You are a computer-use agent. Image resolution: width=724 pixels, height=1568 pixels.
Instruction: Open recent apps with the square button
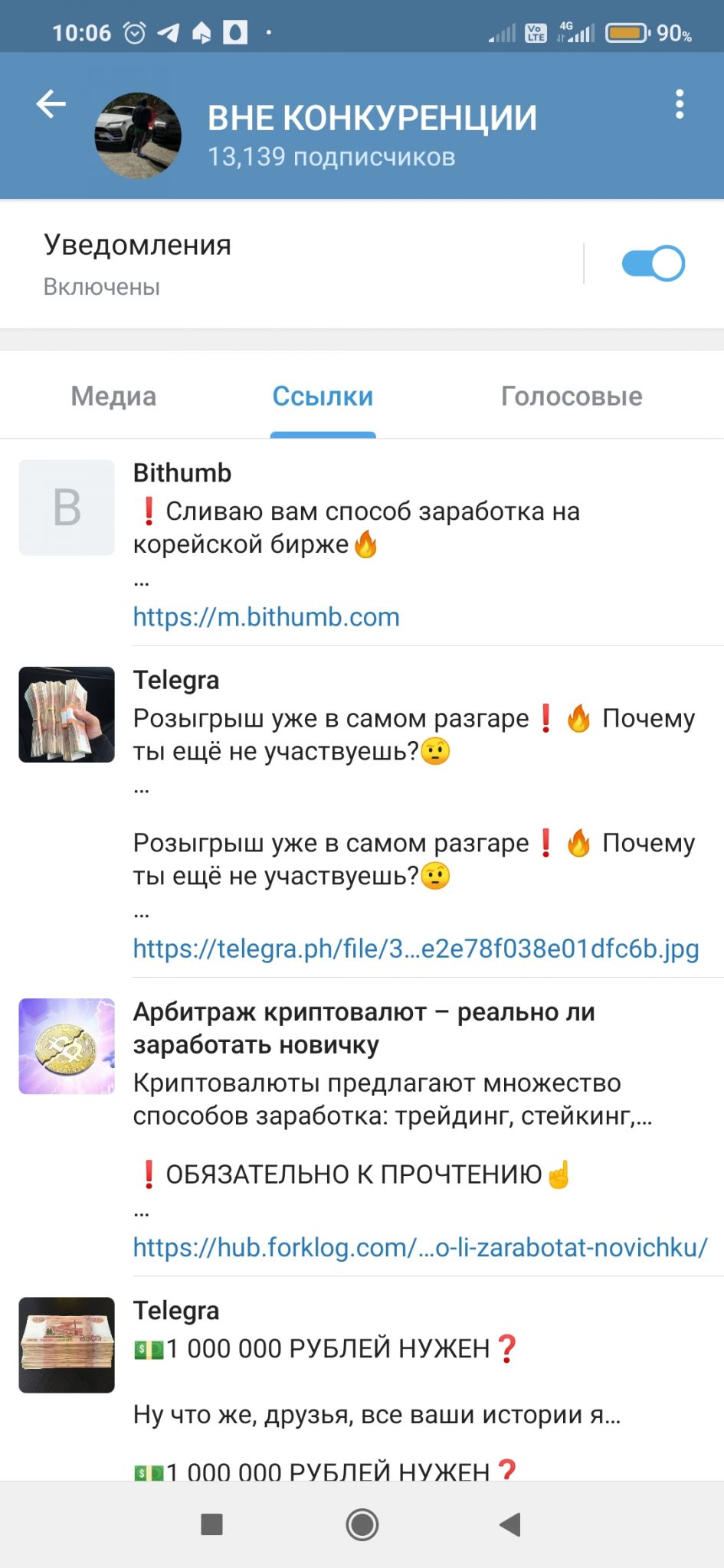pyautogui.click(x=211, y=1524)
